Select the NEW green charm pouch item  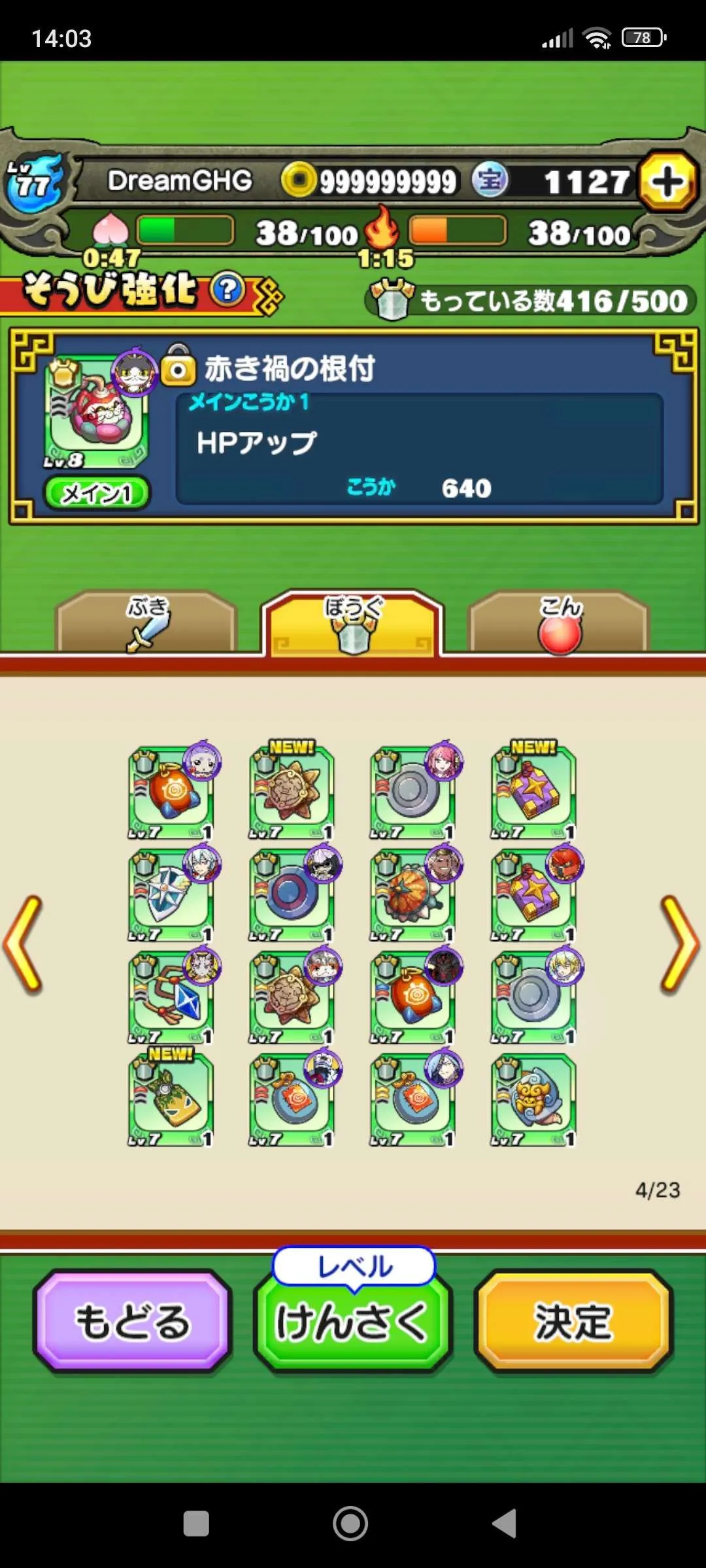point(171,1099)
